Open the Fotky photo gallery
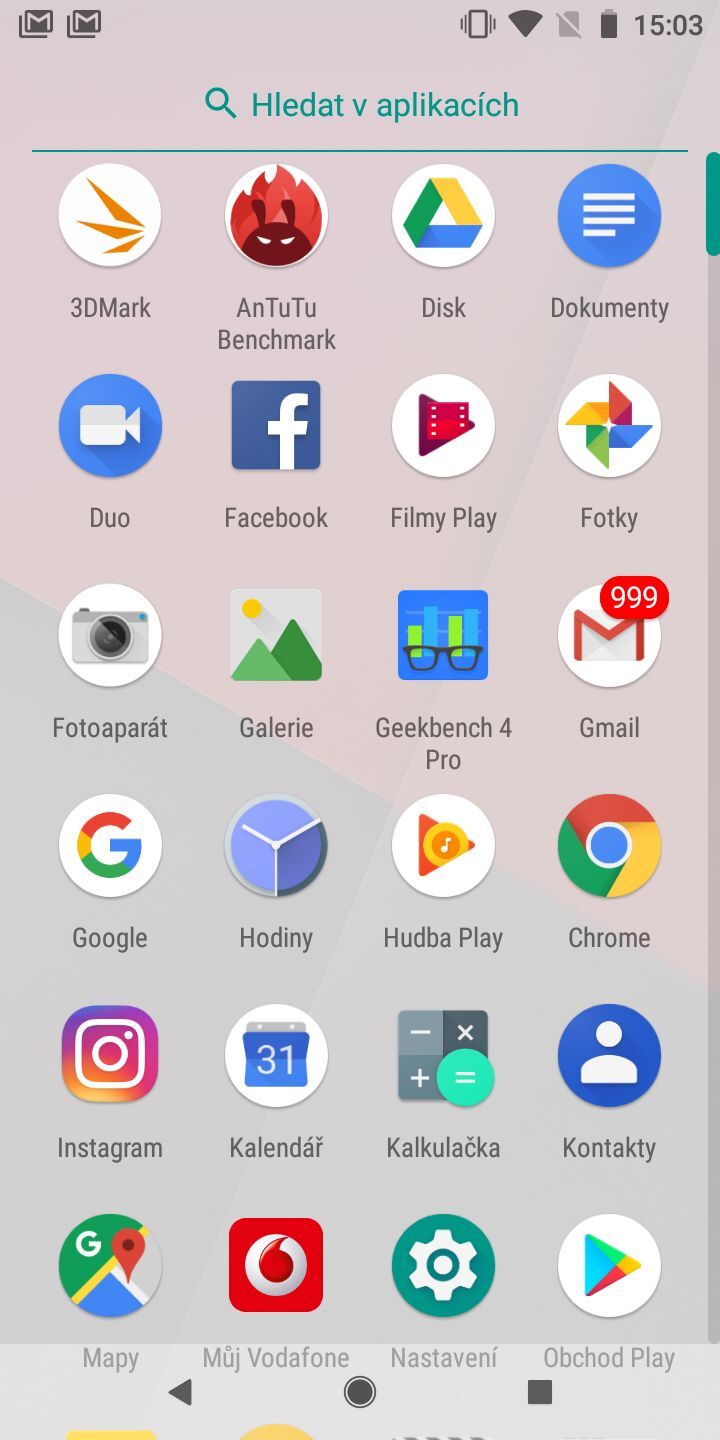Screen dimensions: 720x1440 tap(609, 425)
